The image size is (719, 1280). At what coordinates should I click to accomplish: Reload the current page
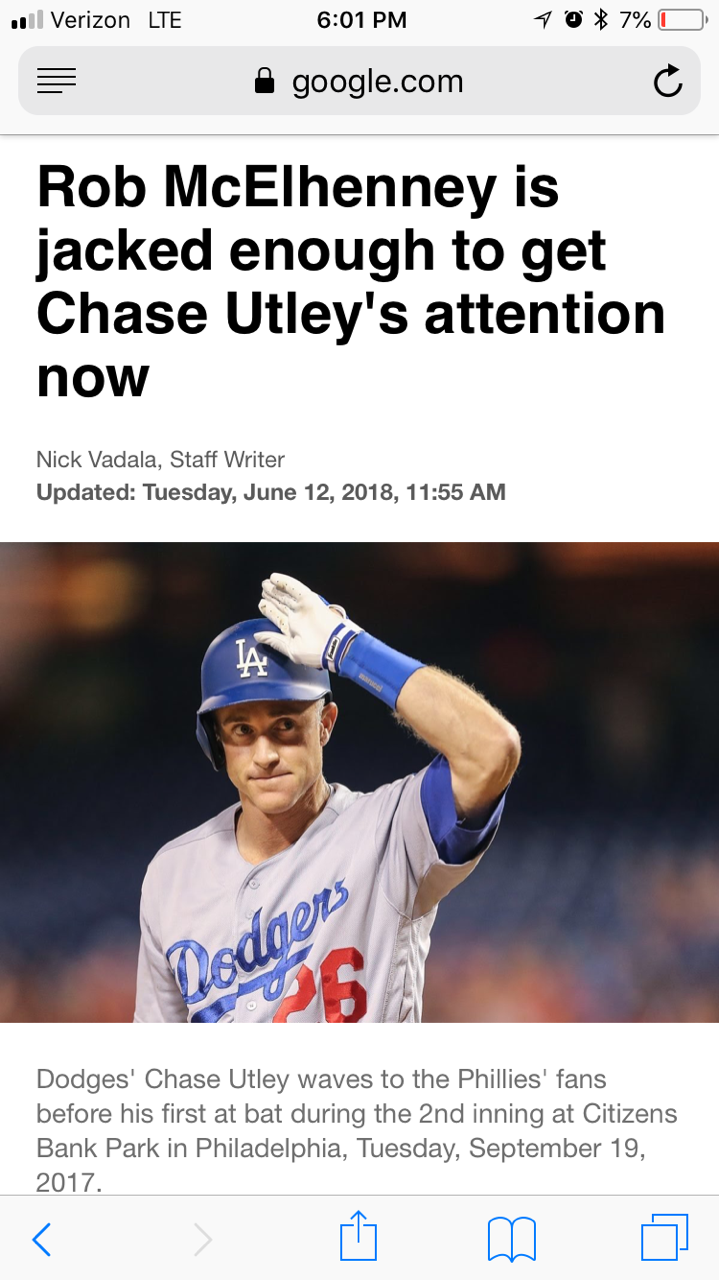[667, 83]
